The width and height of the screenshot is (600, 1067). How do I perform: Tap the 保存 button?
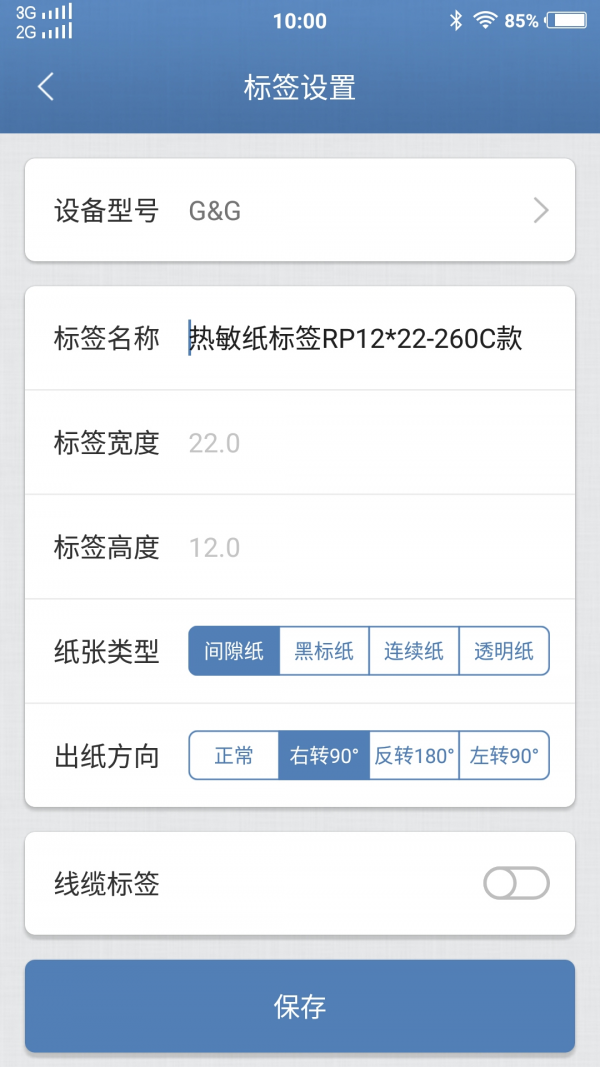(300, 1006)
